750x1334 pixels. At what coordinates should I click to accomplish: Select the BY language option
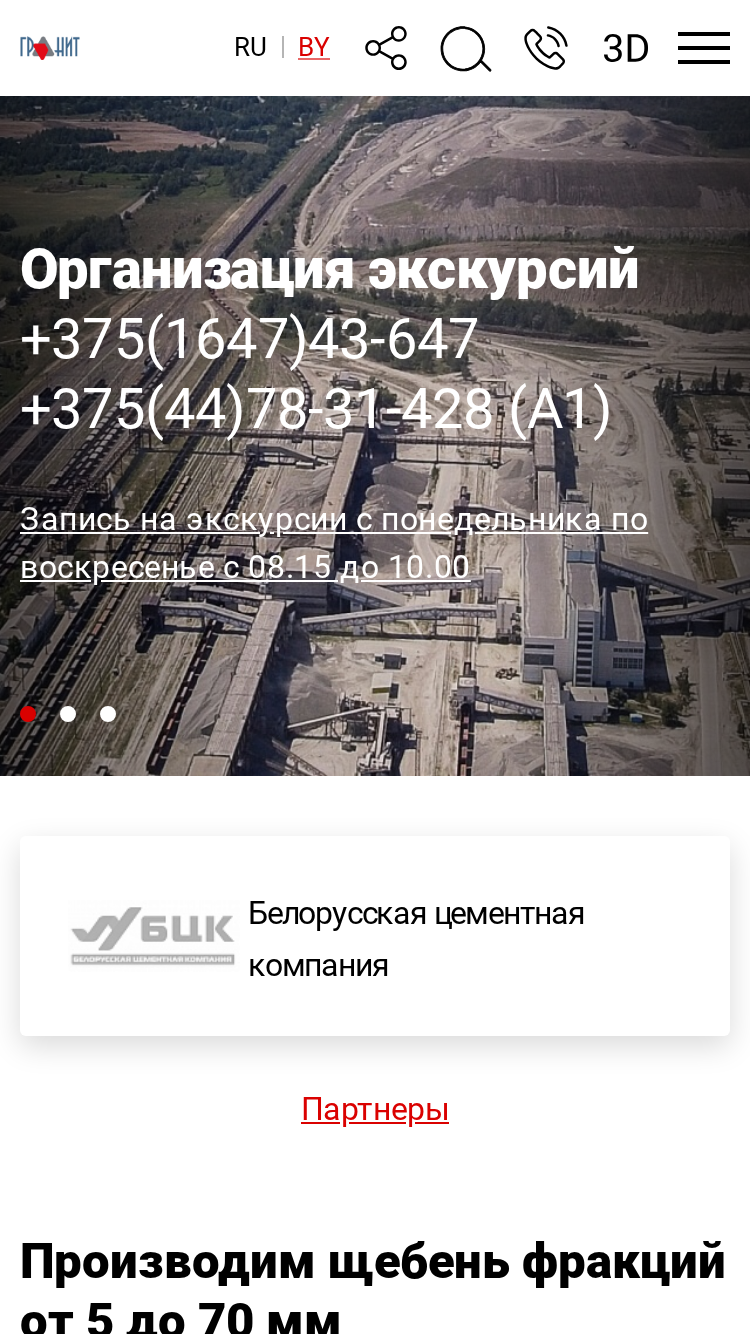314,47
